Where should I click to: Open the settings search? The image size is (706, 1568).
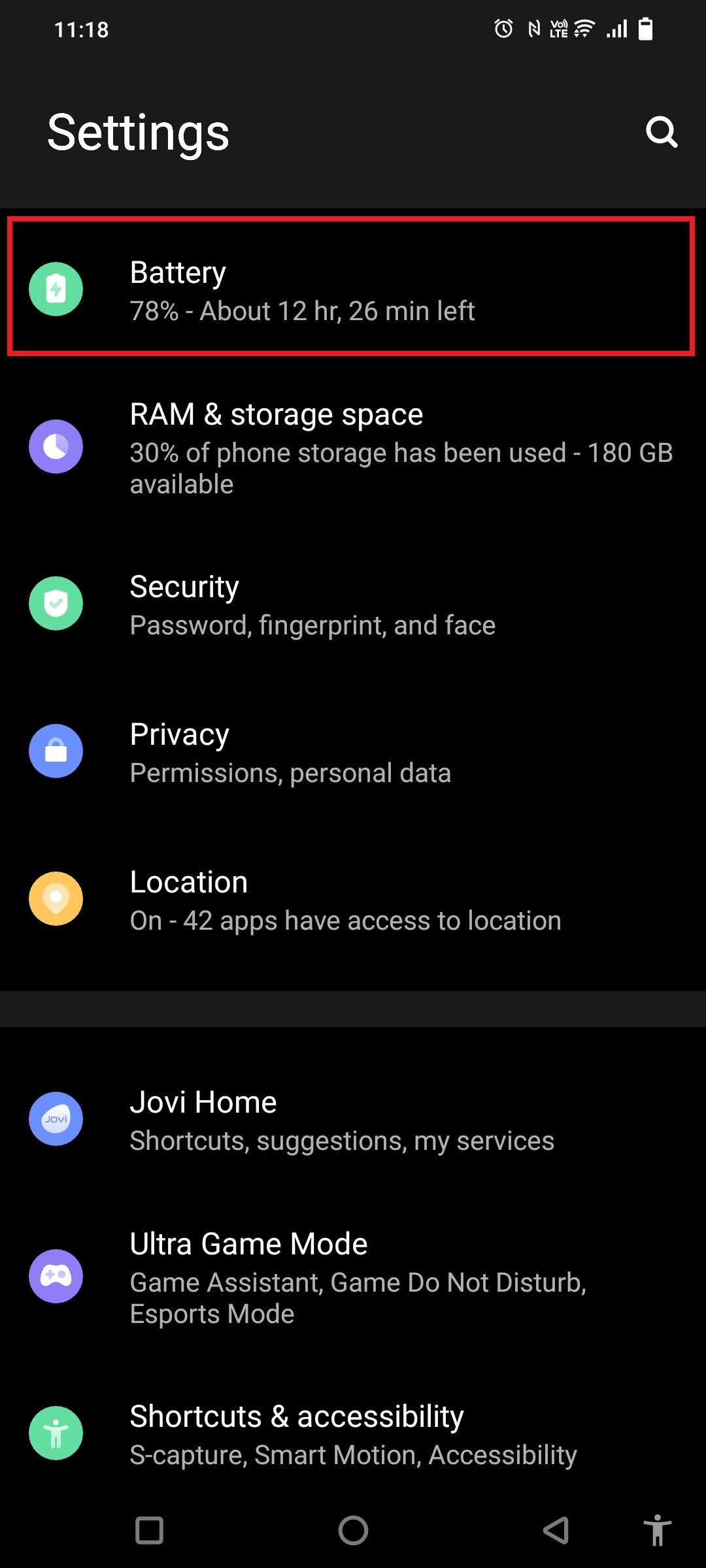[x=661, y=133]
